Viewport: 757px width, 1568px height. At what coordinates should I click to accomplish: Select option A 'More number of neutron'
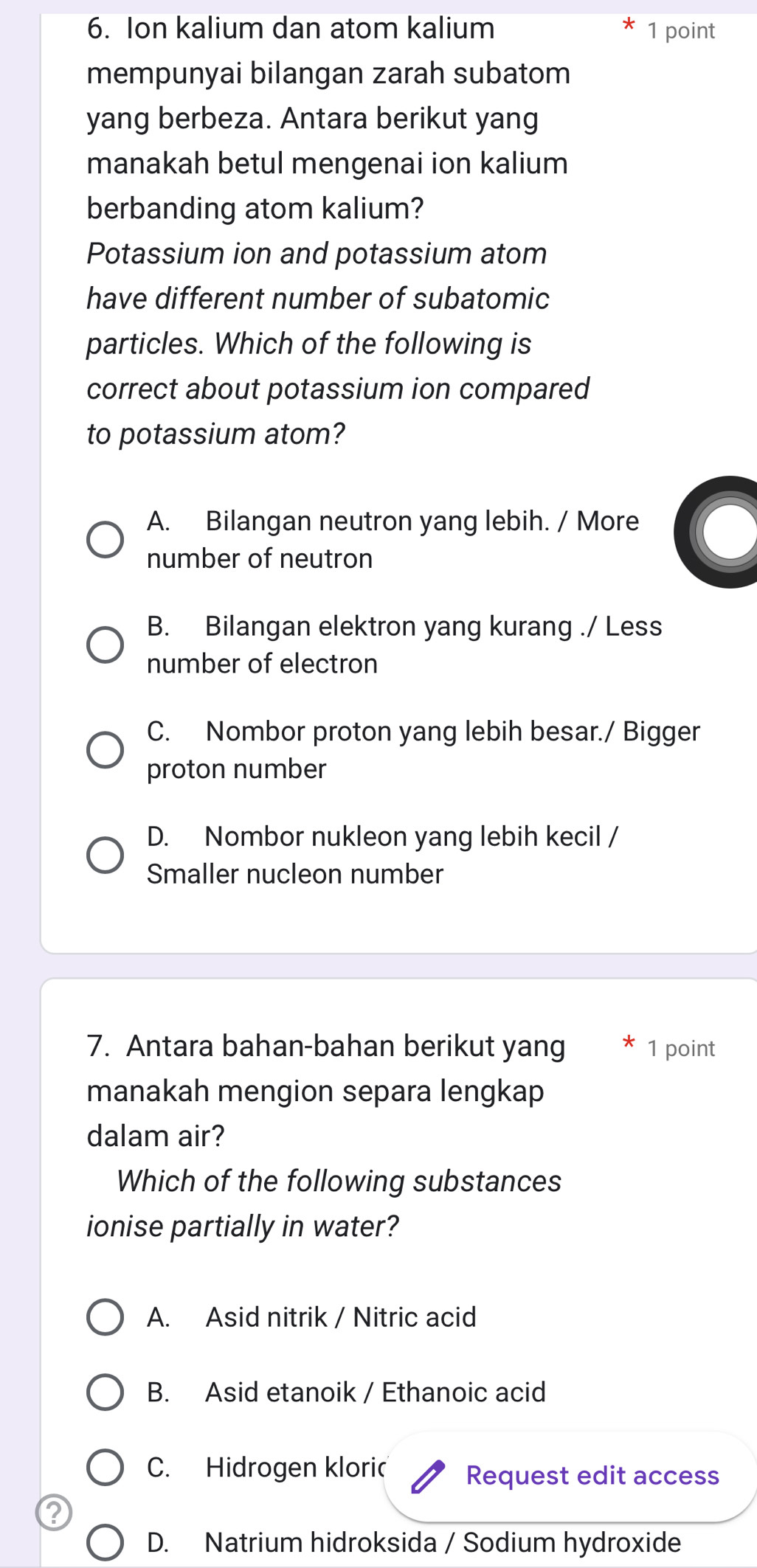(104, 540)
